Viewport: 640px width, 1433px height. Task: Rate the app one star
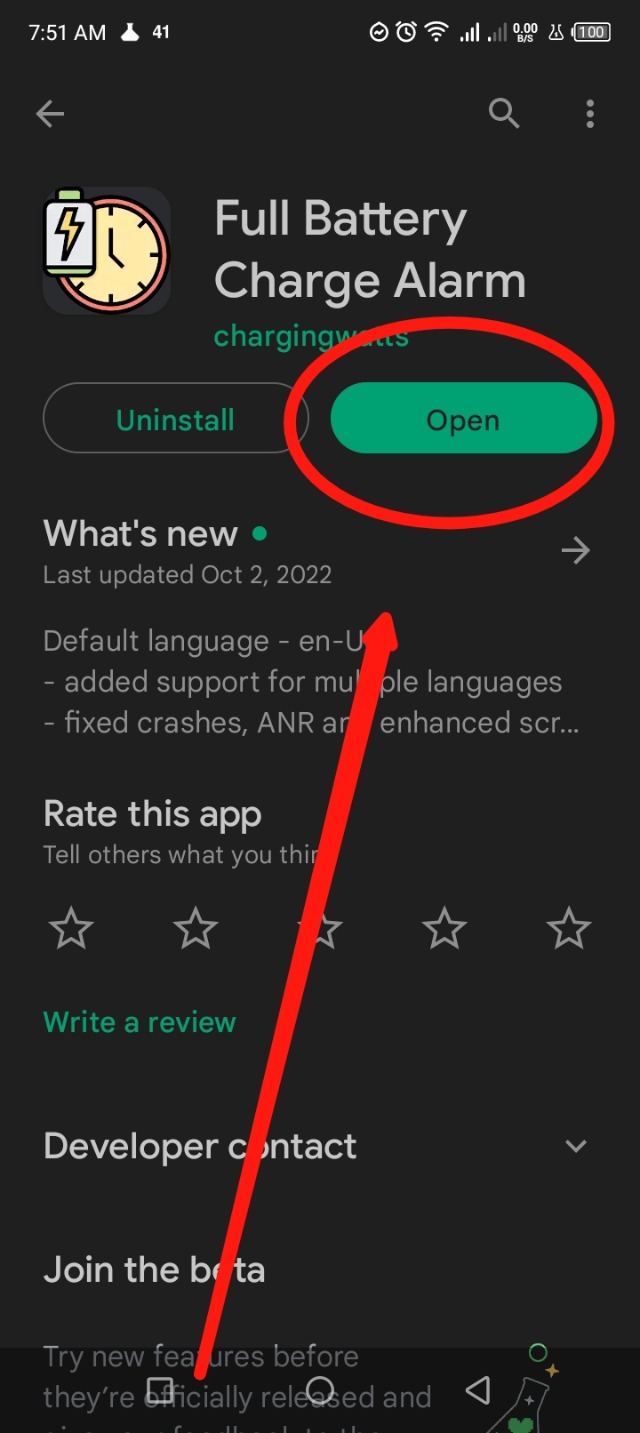click(71, 930)
